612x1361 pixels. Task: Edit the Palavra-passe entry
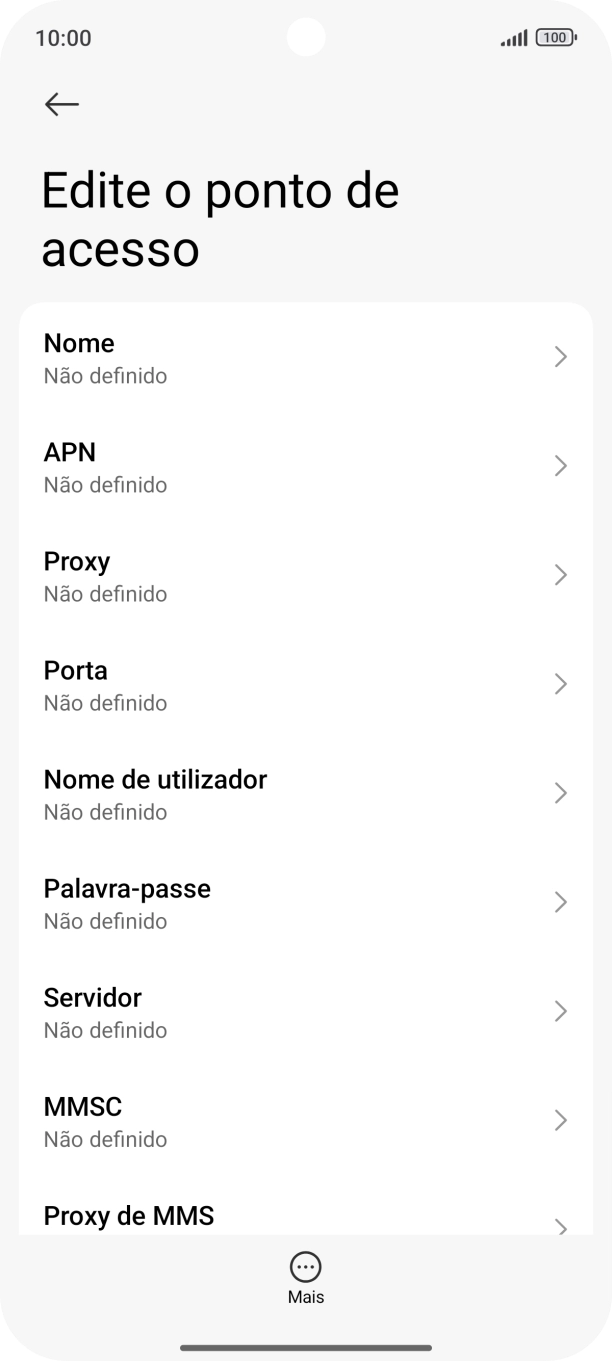305,903
